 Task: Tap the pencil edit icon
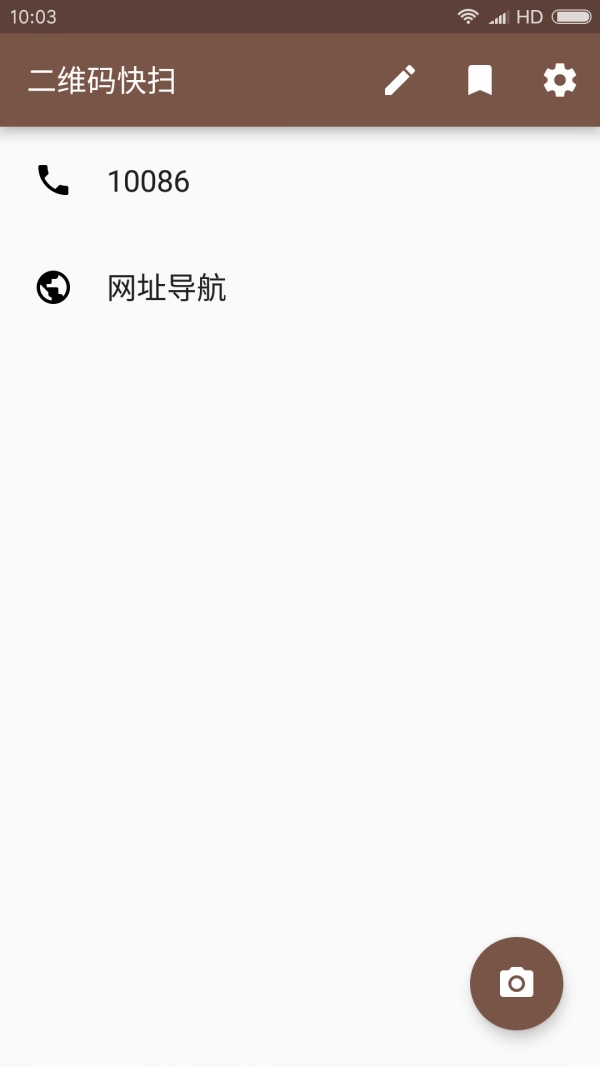click(400, 80)
